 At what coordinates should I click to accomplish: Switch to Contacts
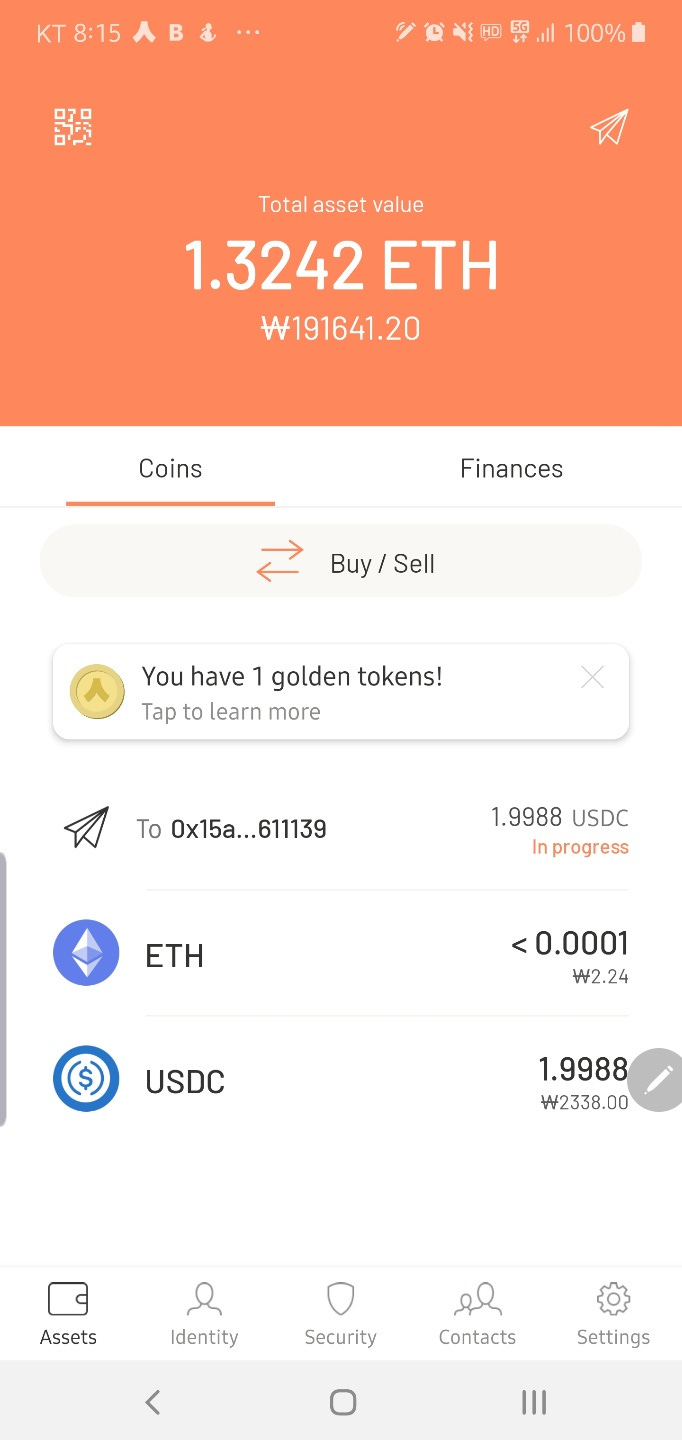[477, 1314]
